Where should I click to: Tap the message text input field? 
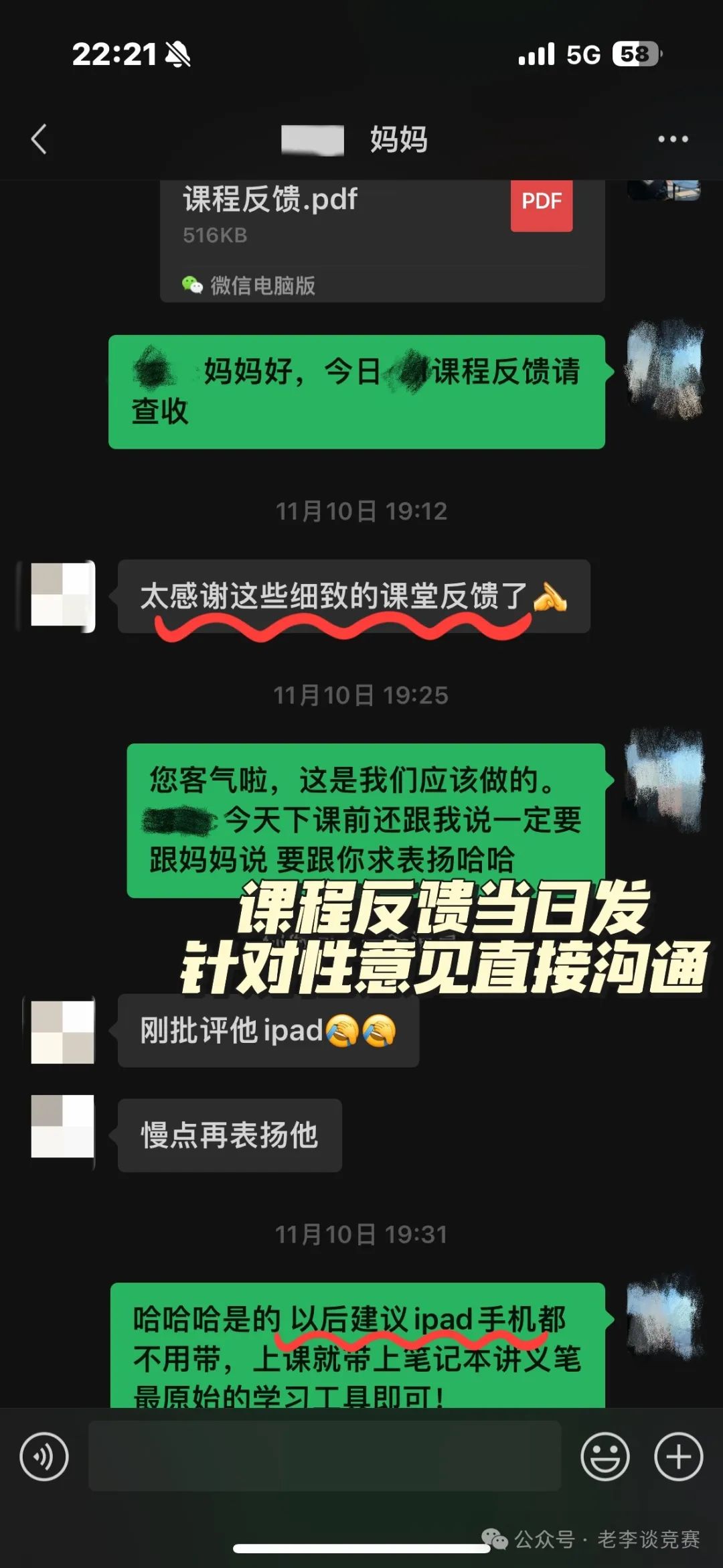click(x=324, y=1456)
